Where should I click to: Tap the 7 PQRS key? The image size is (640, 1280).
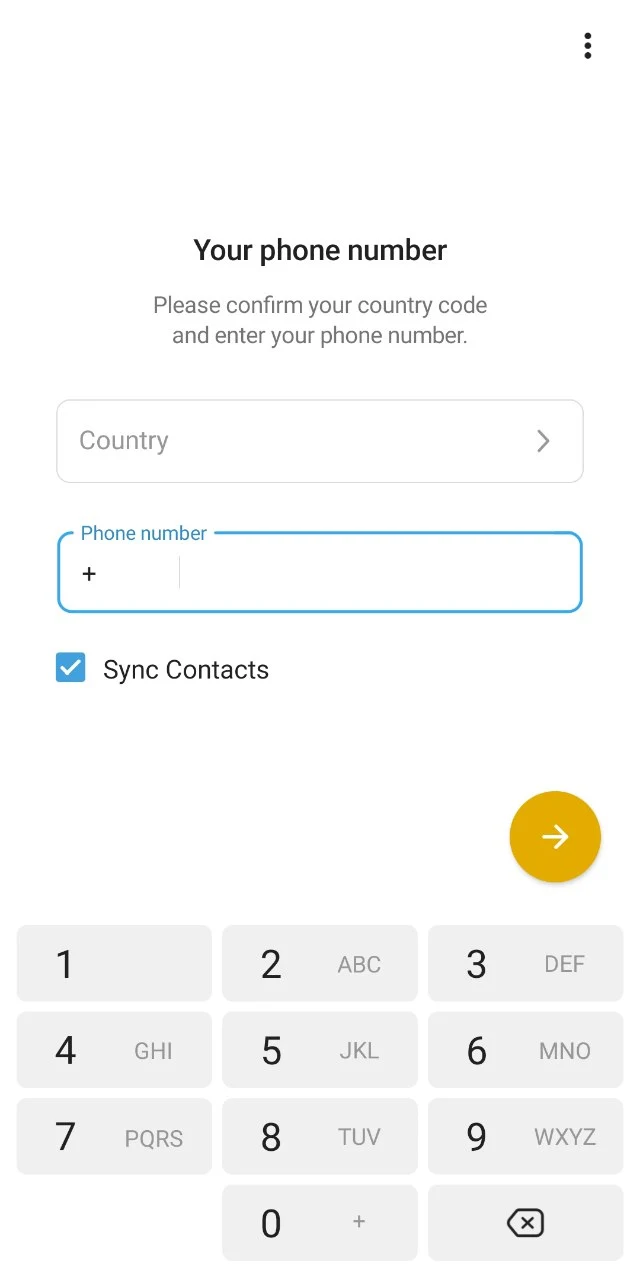pos(114,1137)
